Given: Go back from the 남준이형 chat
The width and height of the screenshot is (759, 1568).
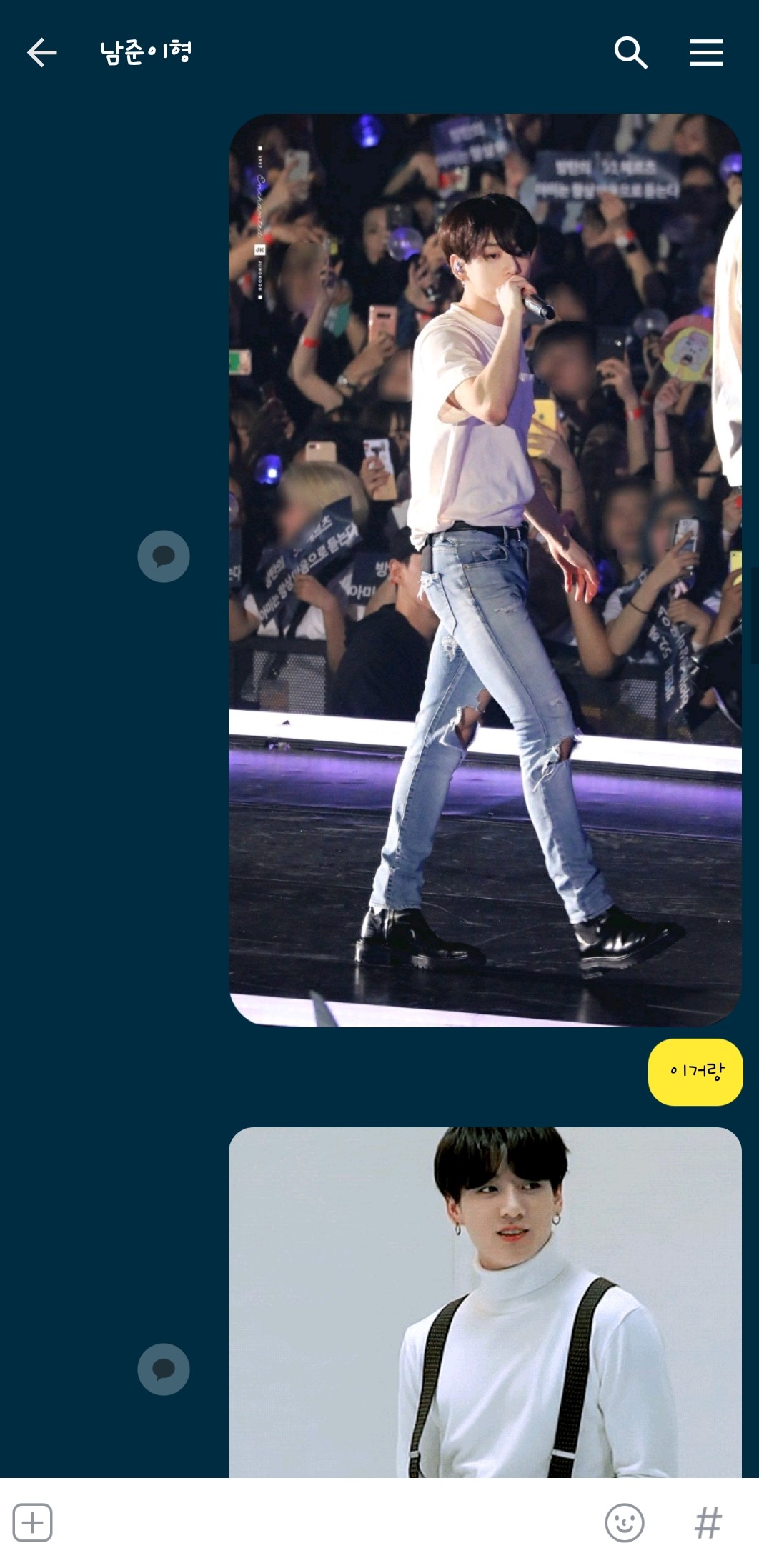Looking at the screenshot, I should [41, 53].
